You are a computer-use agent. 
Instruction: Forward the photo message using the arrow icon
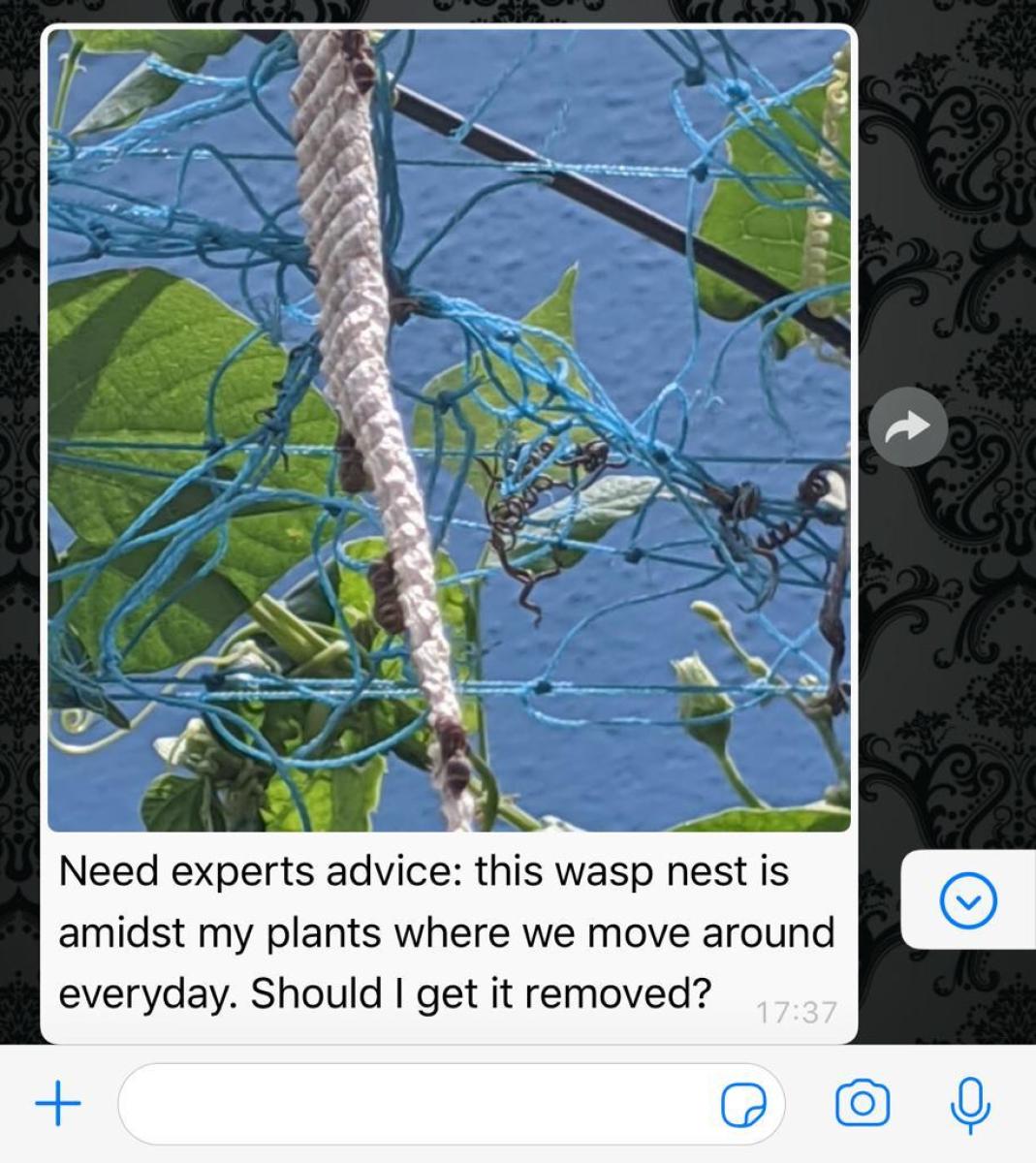click(x=907, y=427)
